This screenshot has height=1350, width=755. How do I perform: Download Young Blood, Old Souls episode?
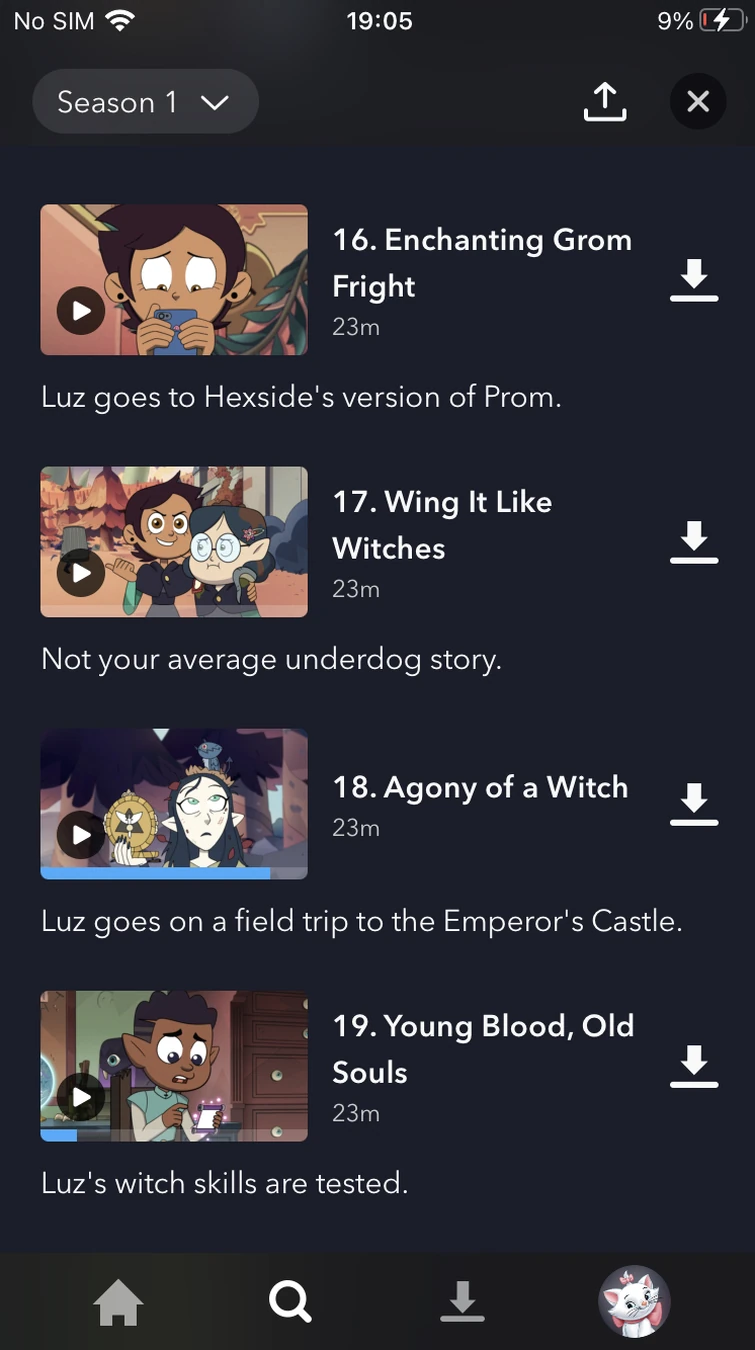[x=693, y=1066]
